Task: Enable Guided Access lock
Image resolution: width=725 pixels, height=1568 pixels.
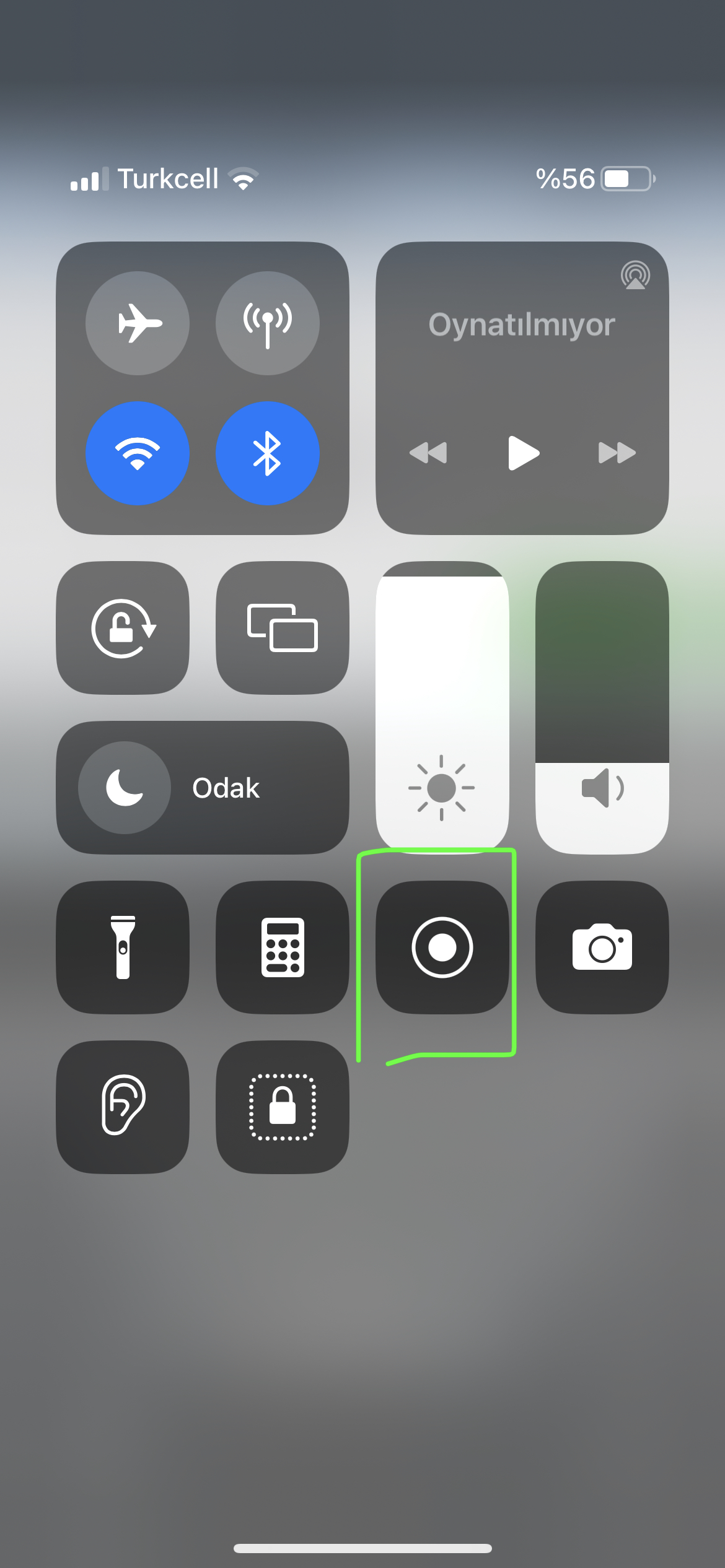Action: point(283,1107)
